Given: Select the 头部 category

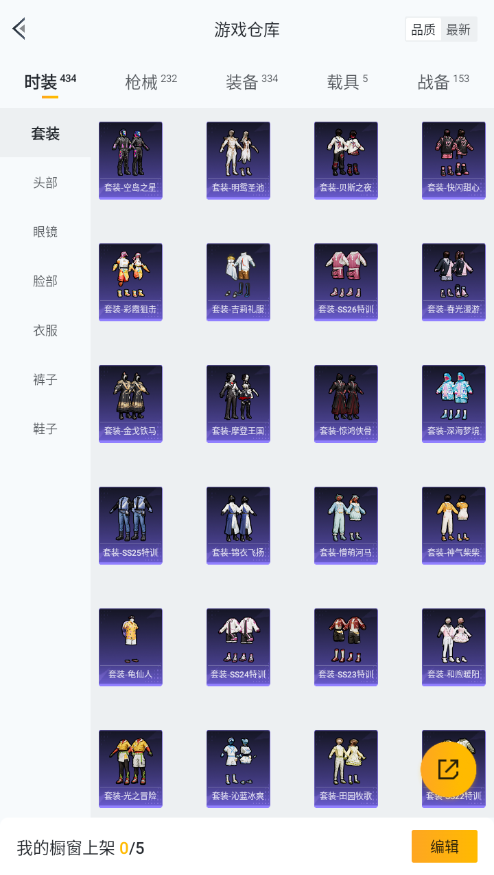Looking at the screenshot, I should click(45, 182).
